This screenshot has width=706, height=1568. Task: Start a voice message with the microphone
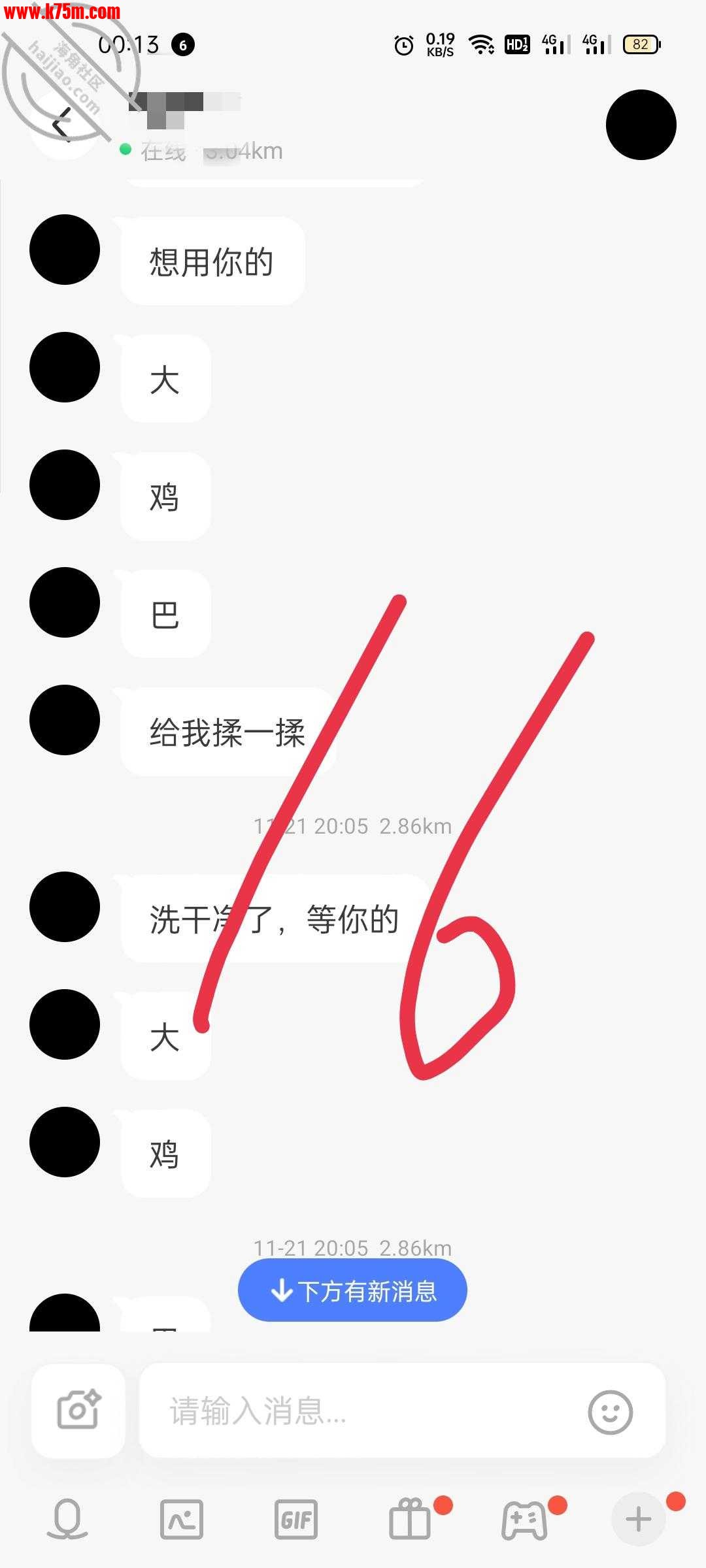(x=67, y=1520)
